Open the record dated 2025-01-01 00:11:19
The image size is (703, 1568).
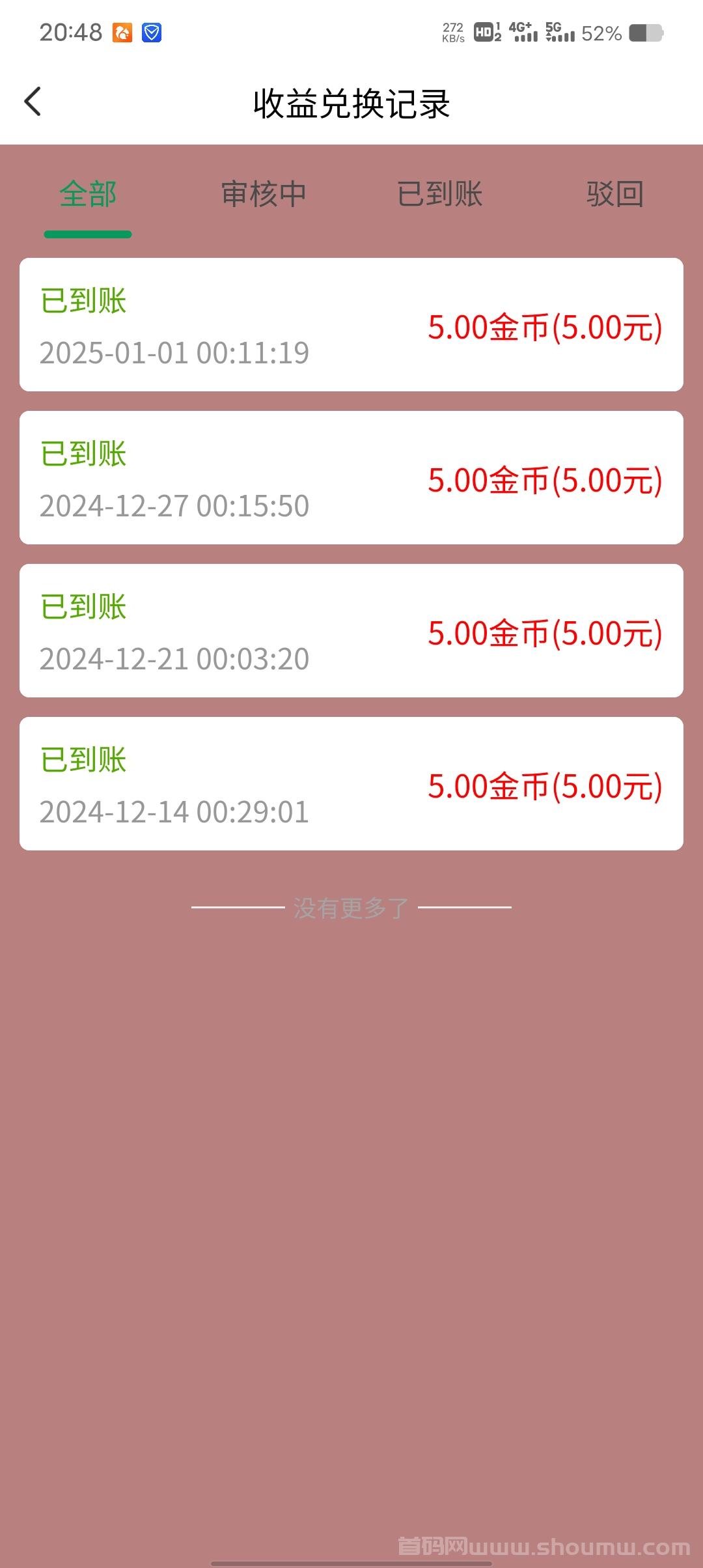351,324
